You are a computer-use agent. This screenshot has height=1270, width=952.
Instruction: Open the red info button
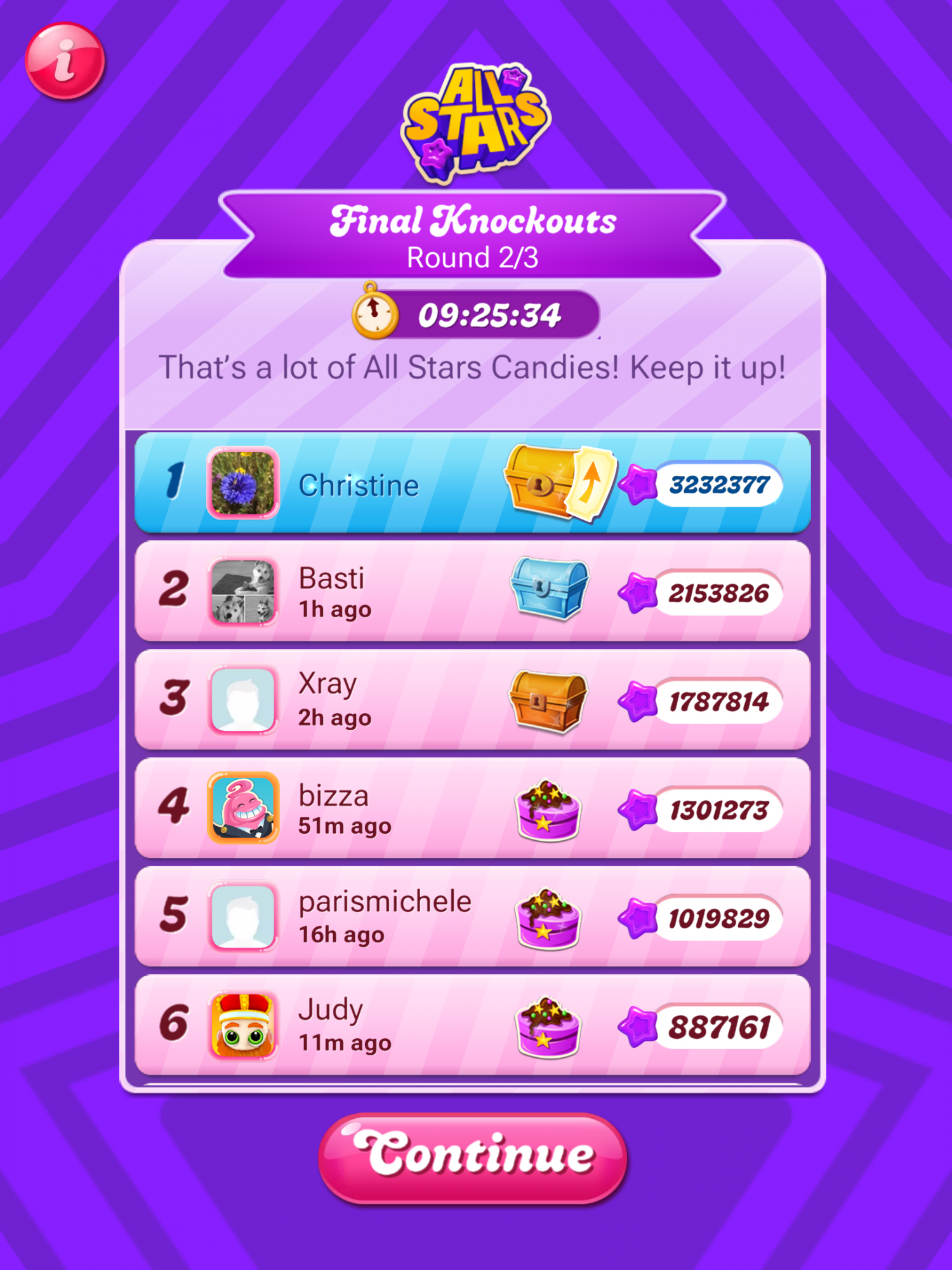[65, 61]
